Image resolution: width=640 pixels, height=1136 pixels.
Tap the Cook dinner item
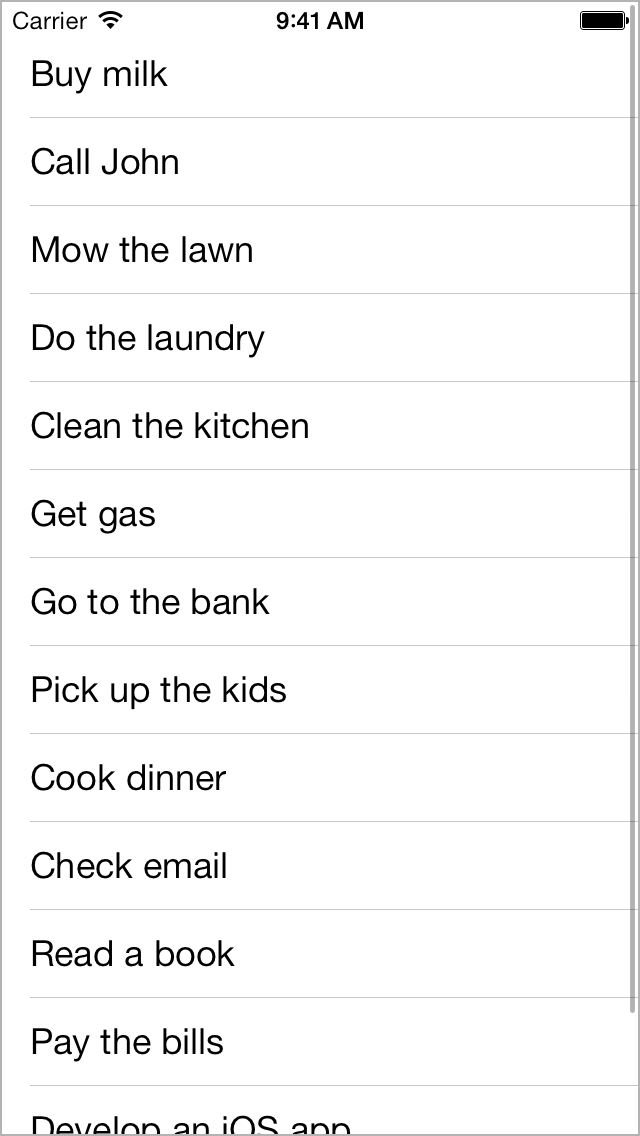tap(320, 777)
